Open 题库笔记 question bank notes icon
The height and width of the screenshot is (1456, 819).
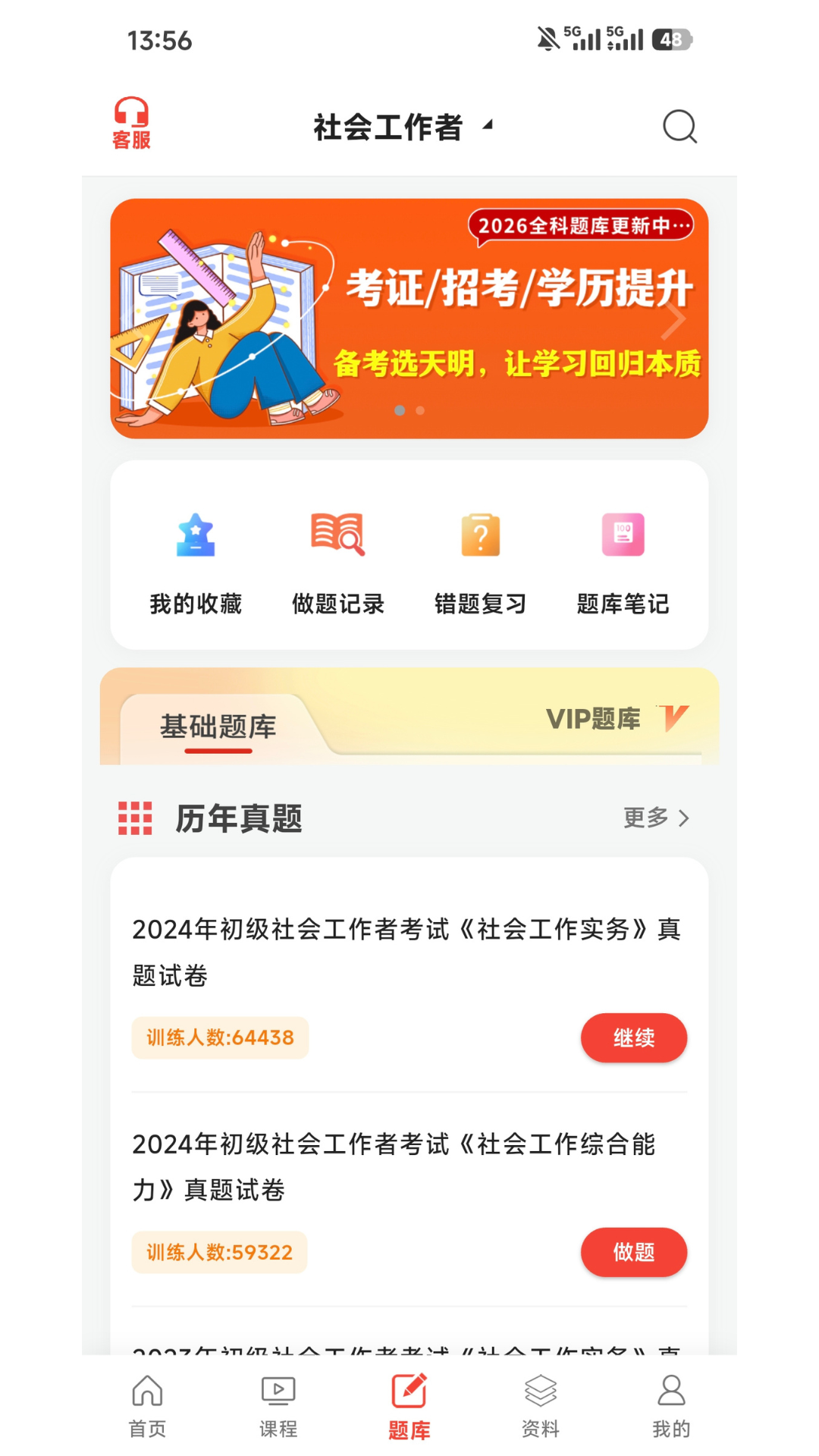tap(622, 534)
